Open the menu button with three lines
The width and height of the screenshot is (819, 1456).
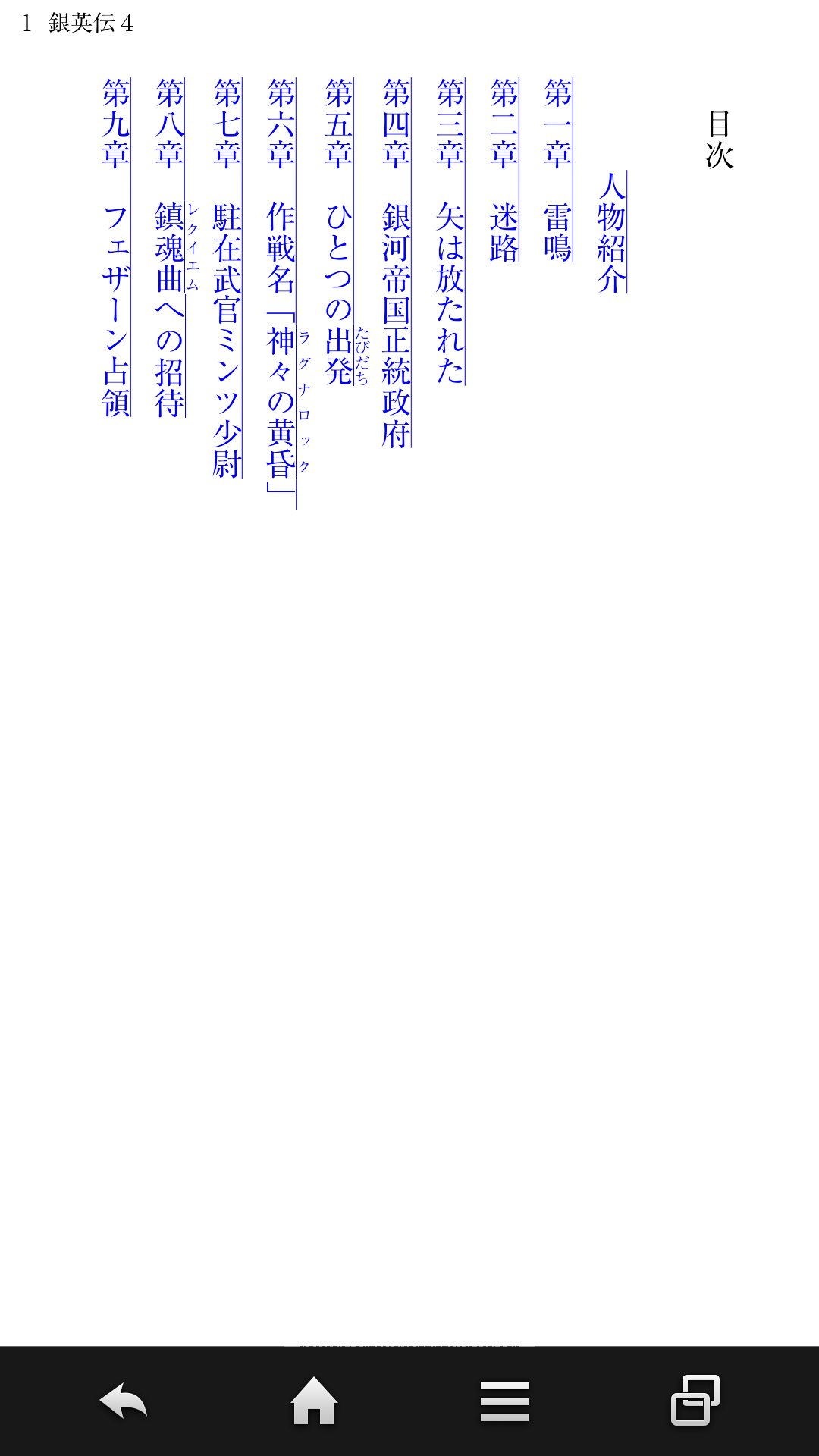(x=504, y=1401)
